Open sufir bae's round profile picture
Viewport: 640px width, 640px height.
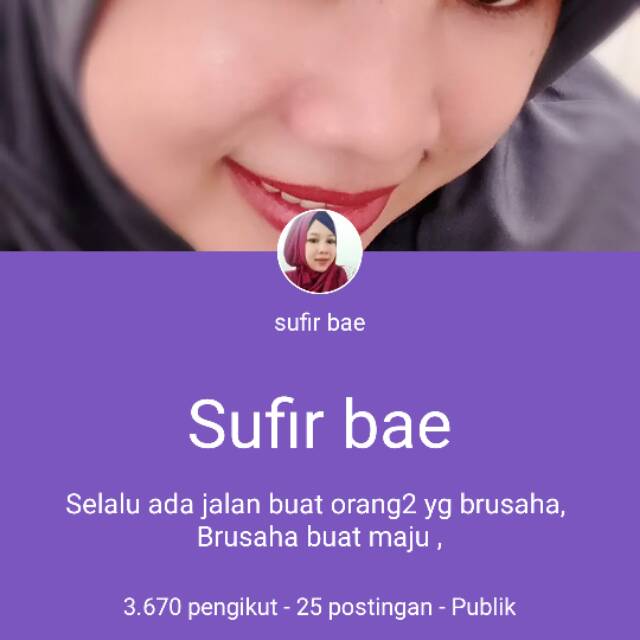coord(319,252)
